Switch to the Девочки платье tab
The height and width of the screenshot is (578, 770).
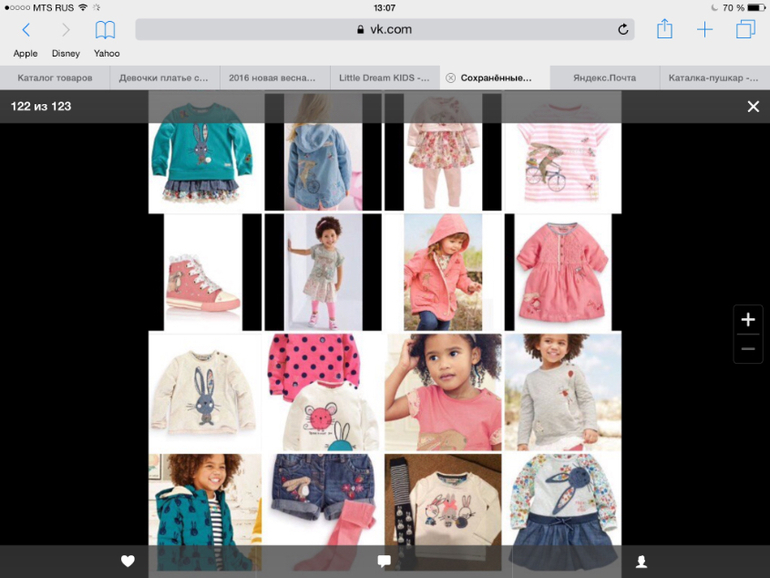coord(164,78)
